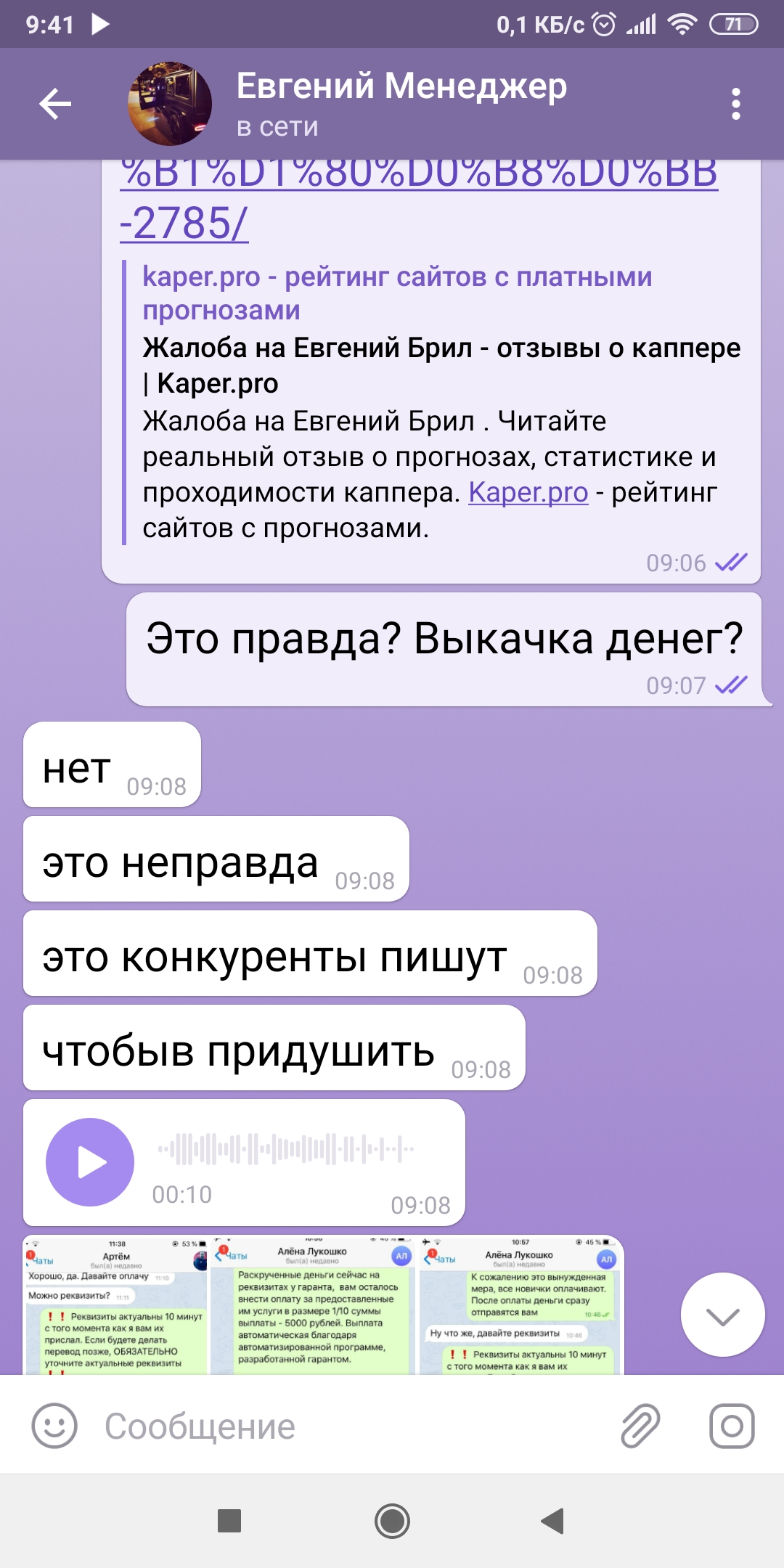Focus the Сообщение text field
This screenshot has height=1568, width=784.
pos(348,1426)
